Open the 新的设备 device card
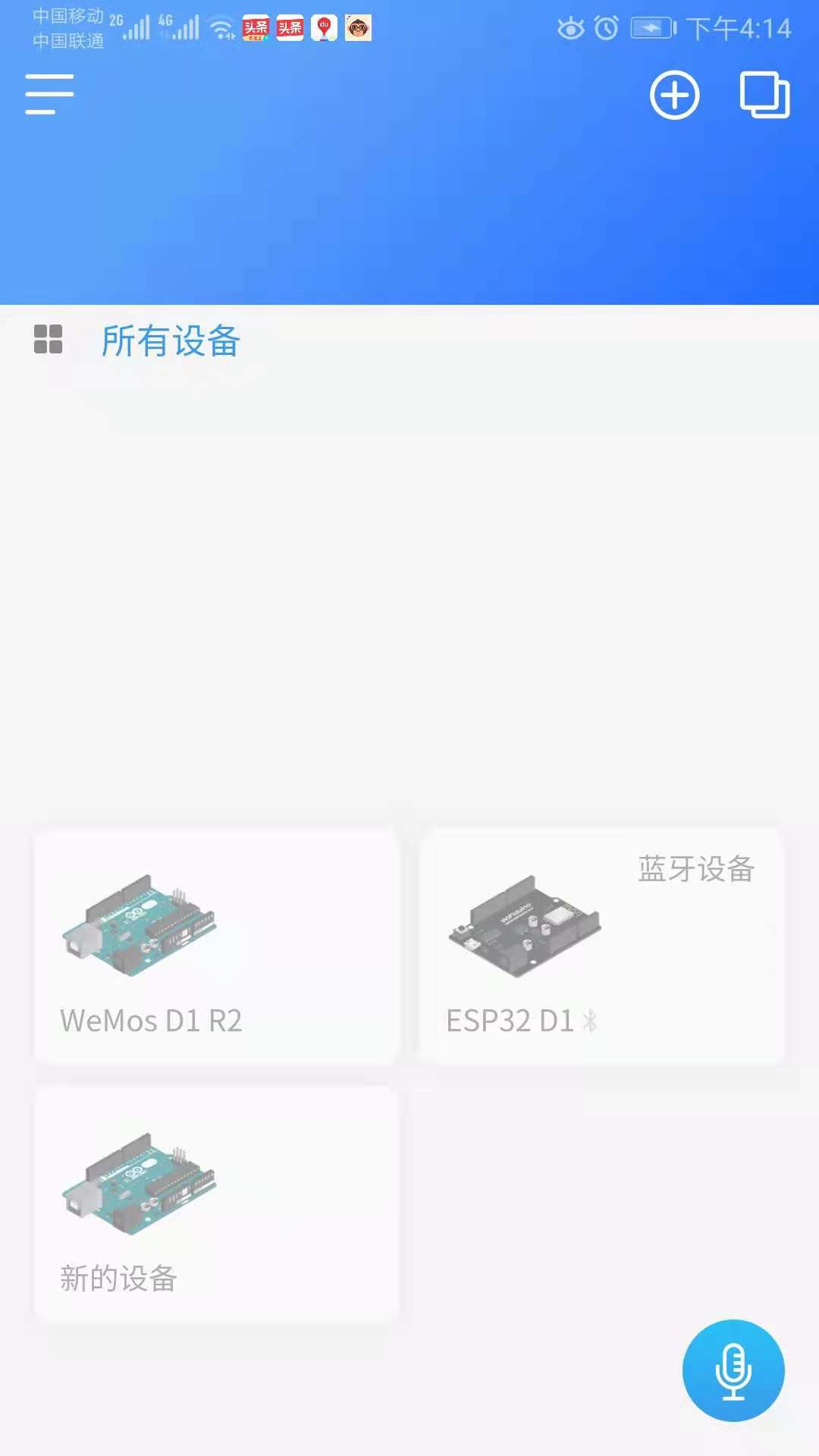This screenshot has height=1456, width=819. pyautogui.click(x=217, y=1206)
